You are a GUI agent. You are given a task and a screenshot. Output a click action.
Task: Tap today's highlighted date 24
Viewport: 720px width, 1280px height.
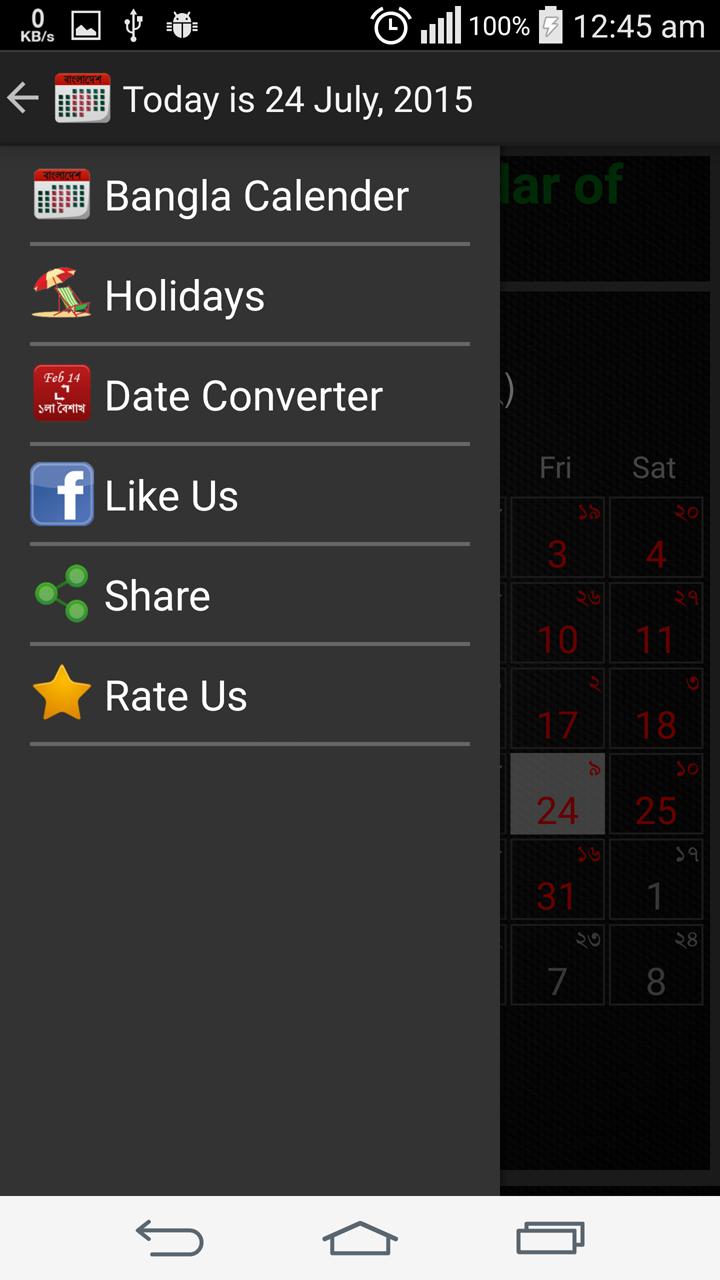coord(557,795)
